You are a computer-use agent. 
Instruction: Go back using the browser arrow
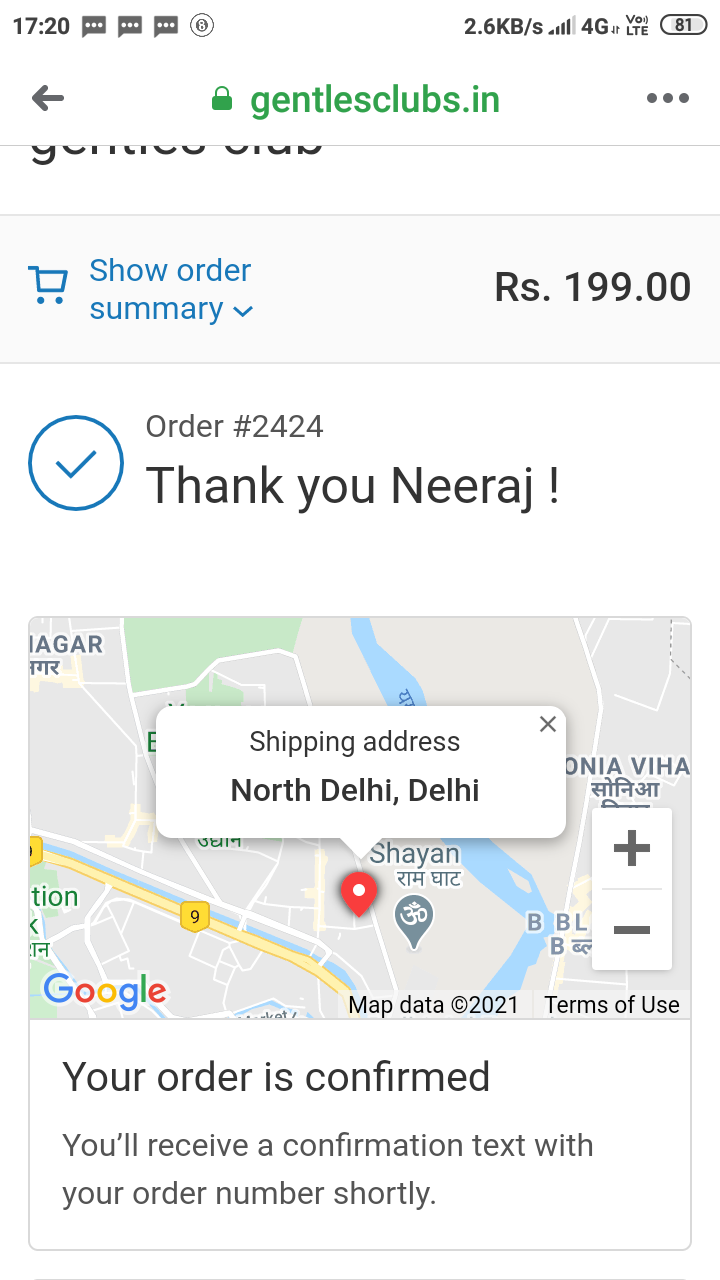tap(48, 98)
